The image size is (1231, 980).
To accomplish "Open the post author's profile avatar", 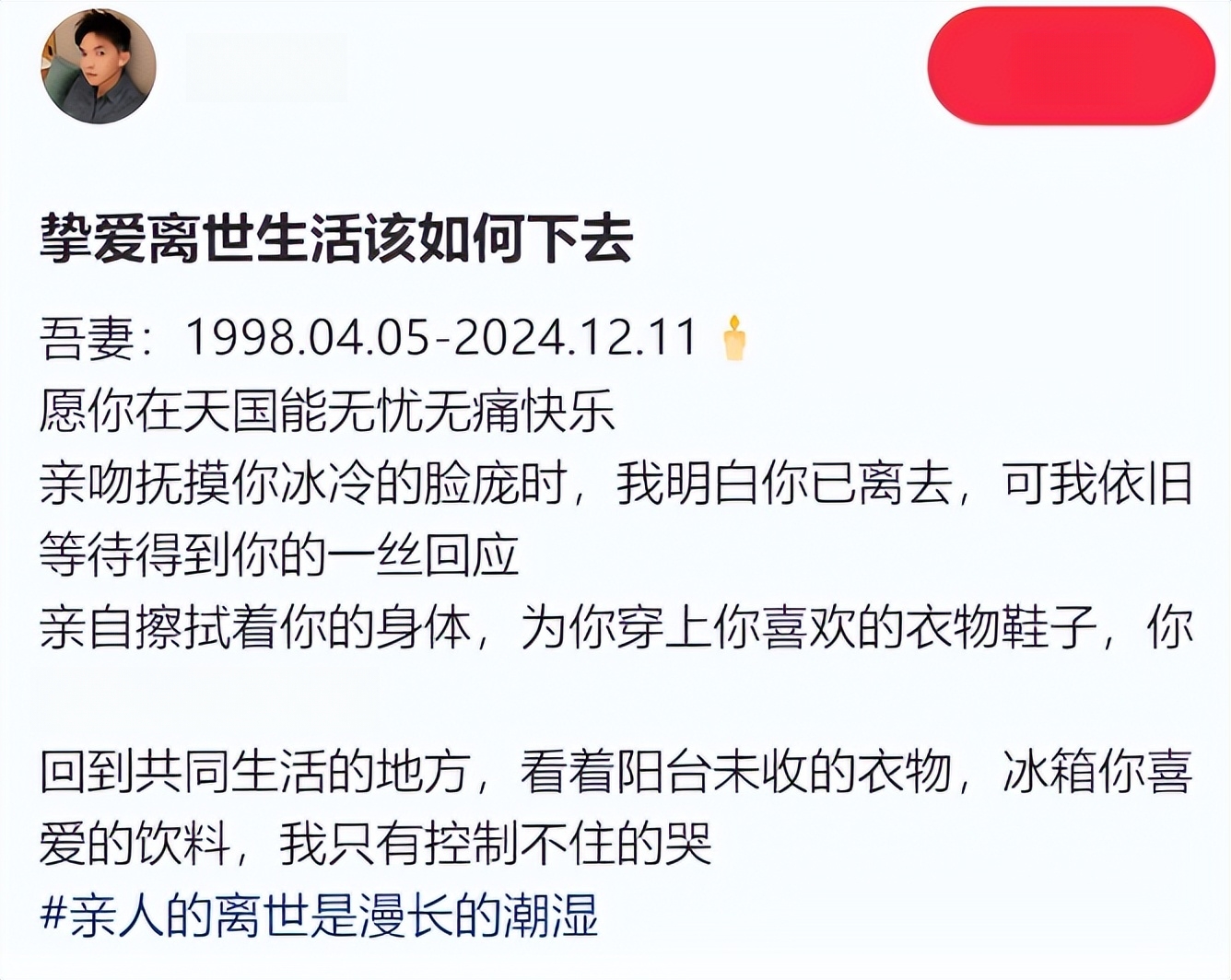I will pos(99,66).
